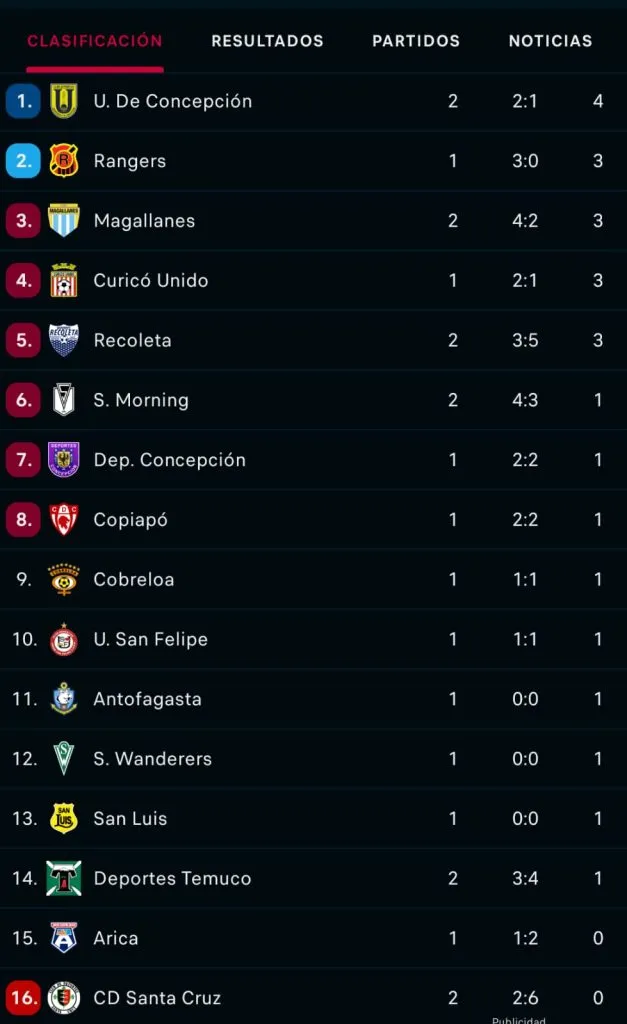
Task: View S. Morning team page
Action: click(140, 400)
